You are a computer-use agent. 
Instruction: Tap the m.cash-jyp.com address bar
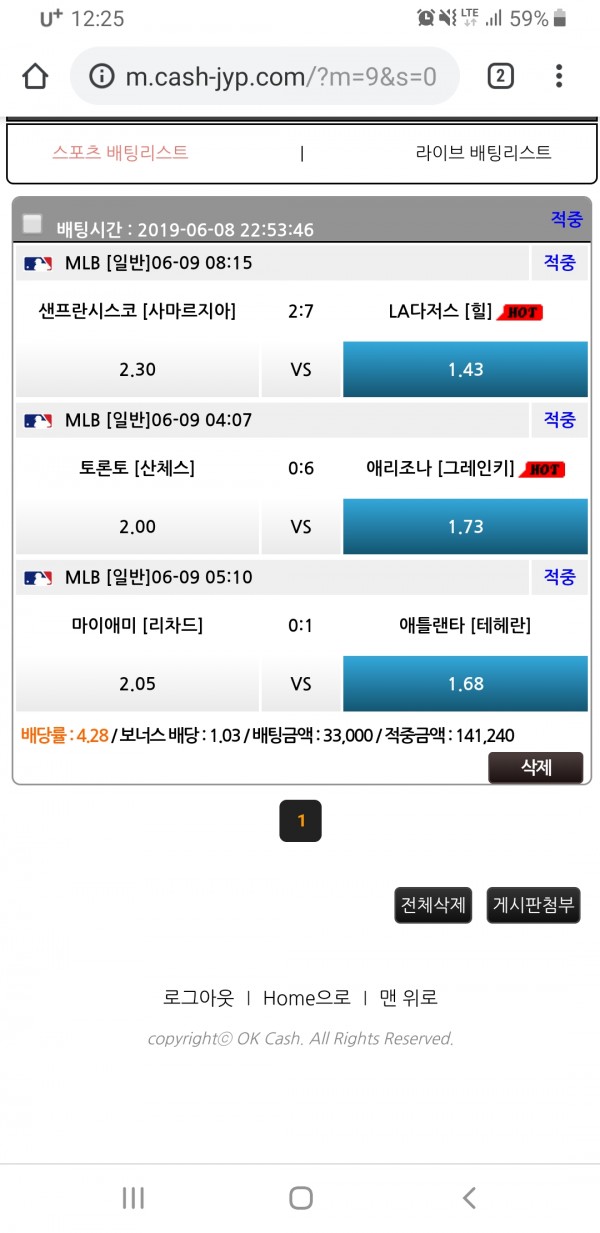(265, 77)
